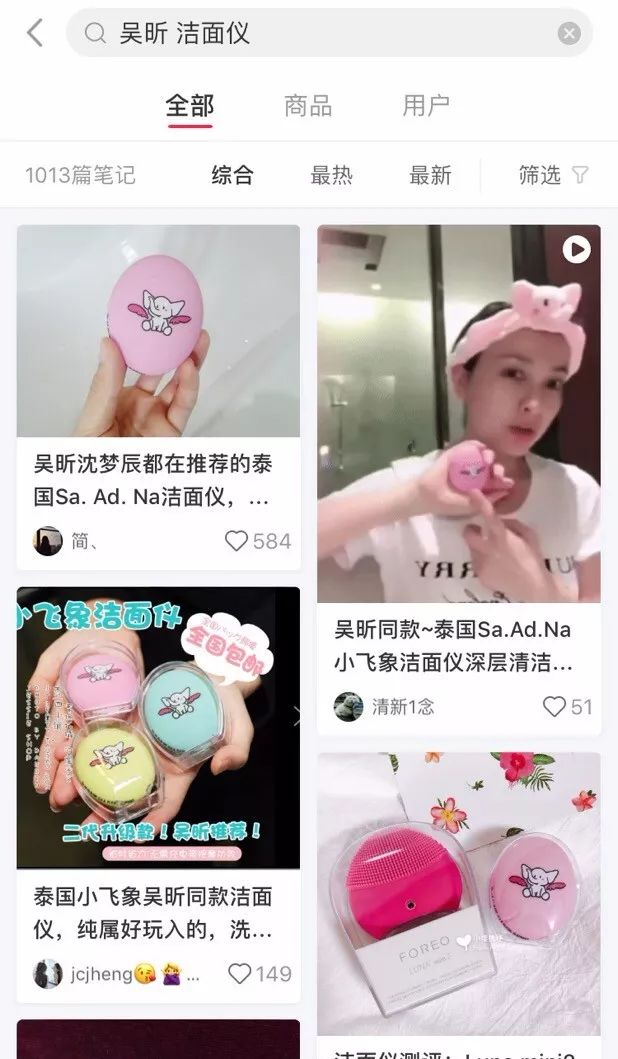Sort results by 最热
The image size is (618, 1059).
(x=331, y=175)
